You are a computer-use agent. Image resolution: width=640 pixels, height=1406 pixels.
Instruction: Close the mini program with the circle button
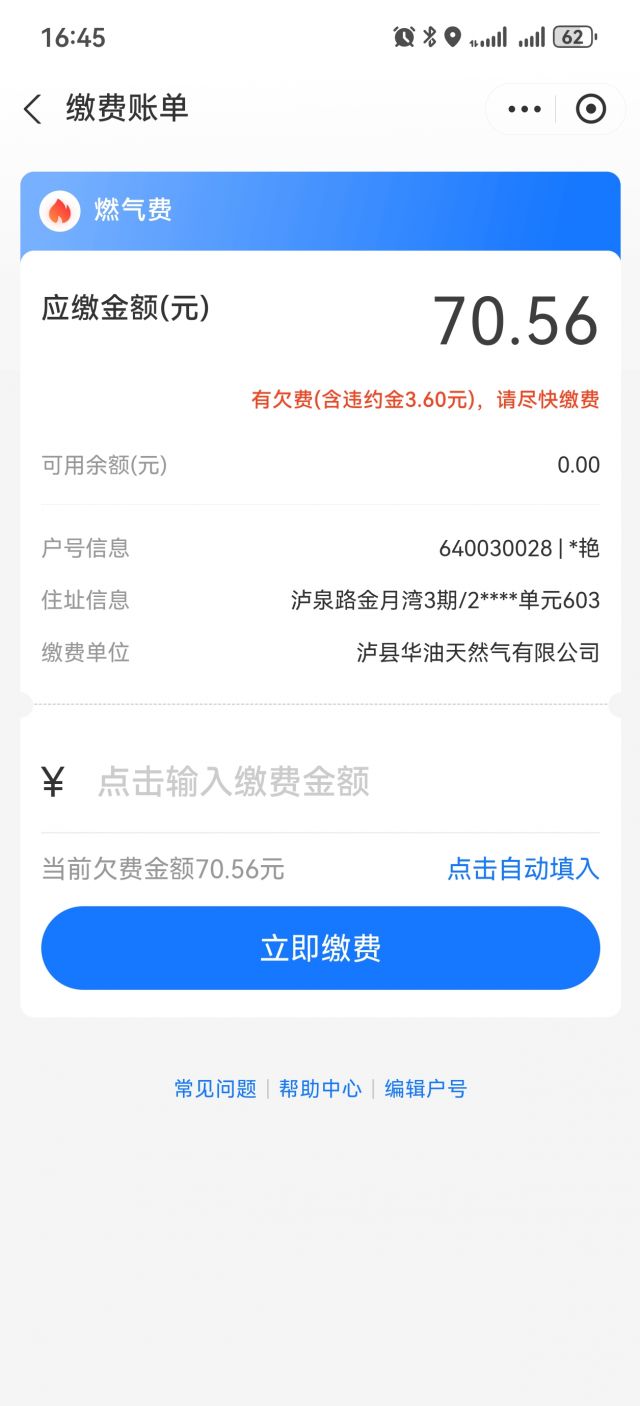(x=591, y=109)
